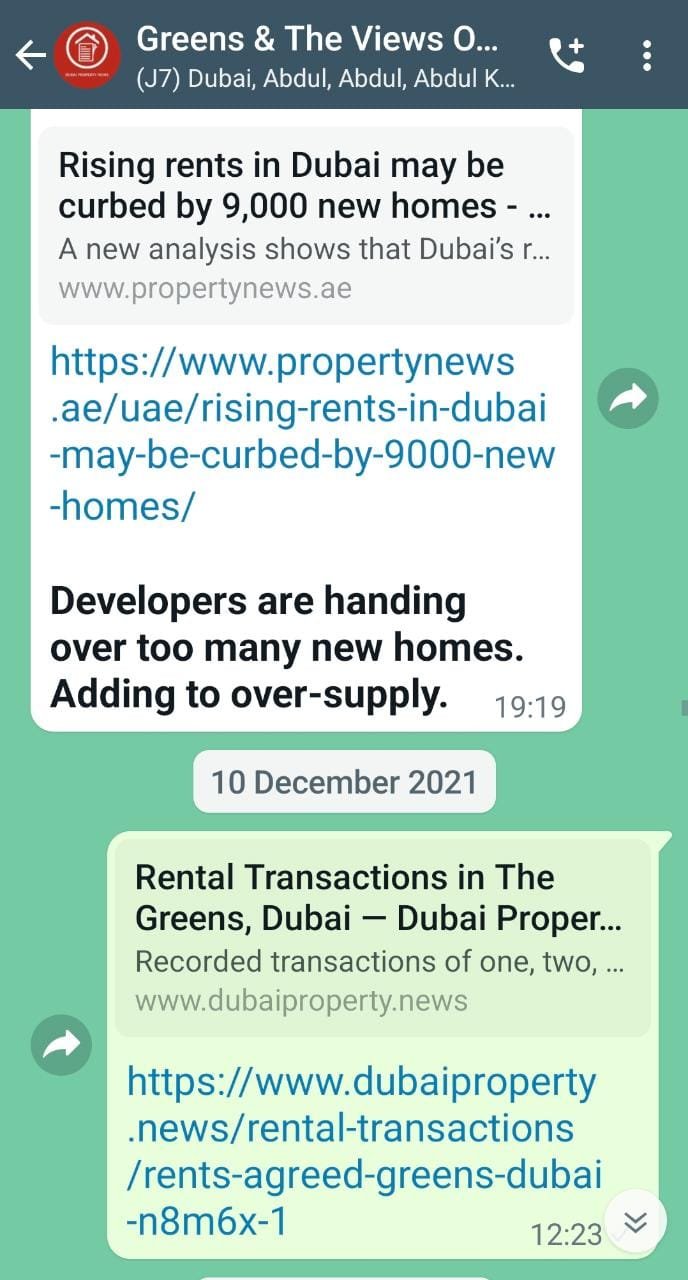Open Greens & The Views group info
The width and height of the screenshot is (688, 1280).
click(325, 55)
